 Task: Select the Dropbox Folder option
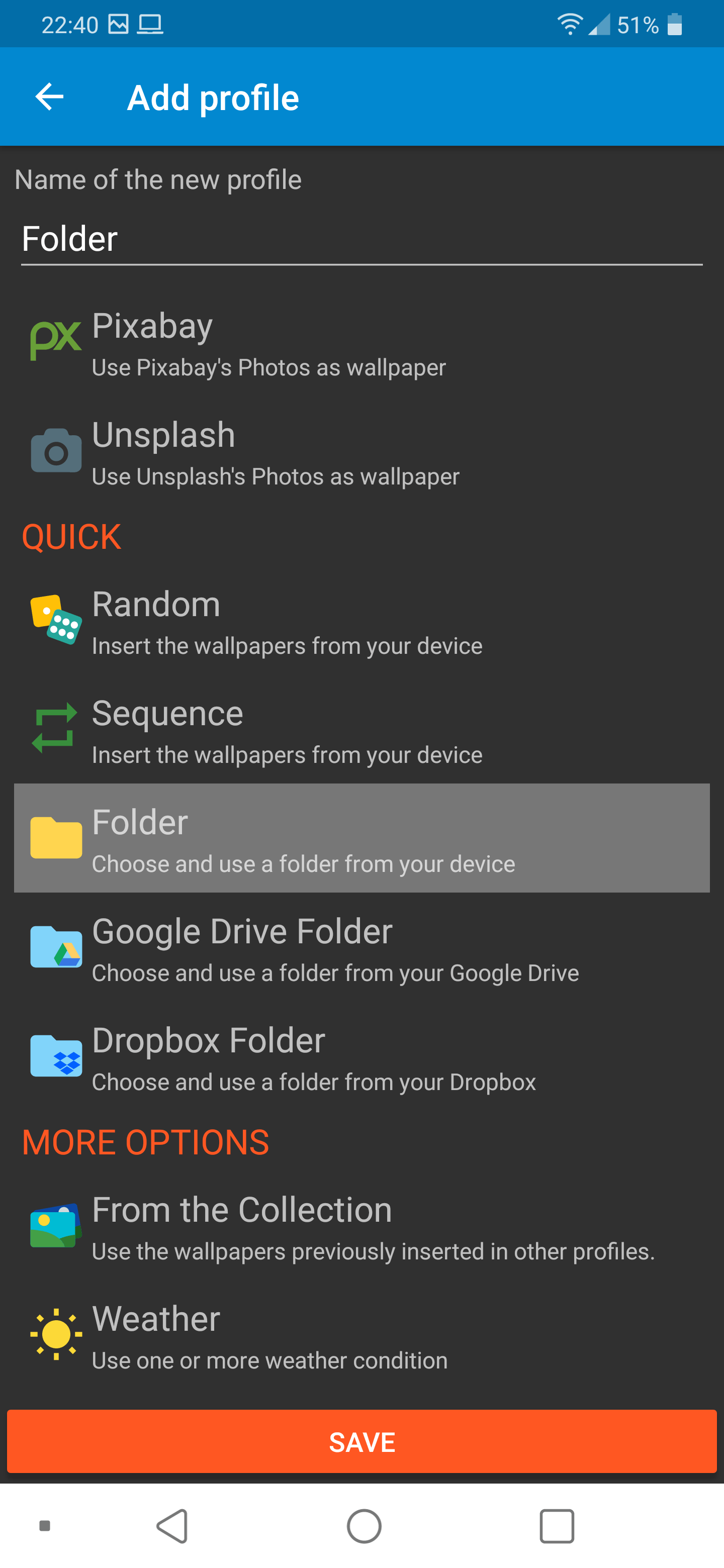(361, 1057)
